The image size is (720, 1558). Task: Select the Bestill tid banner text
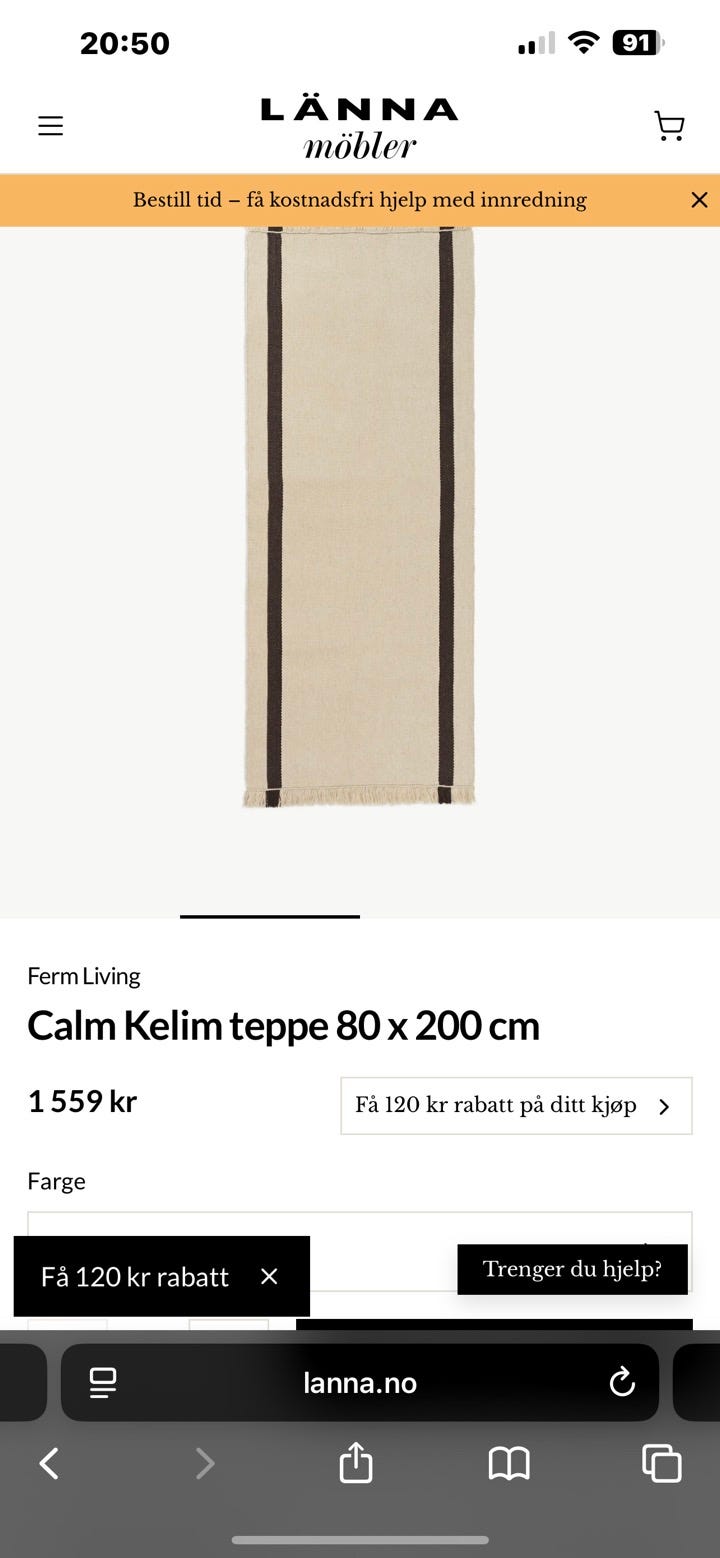point(360,200)
